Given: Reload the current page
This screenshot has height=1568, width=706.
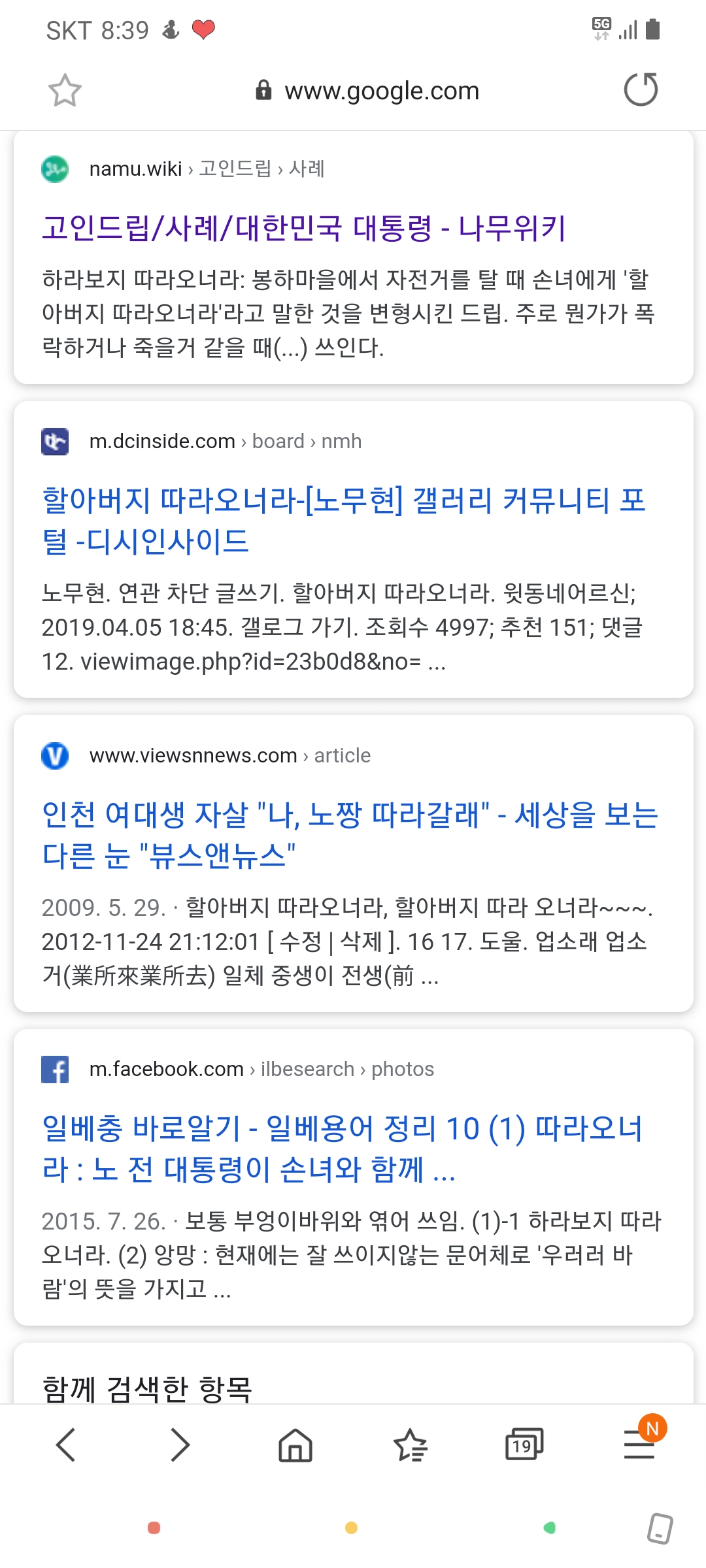Looking at the screenshot, I should pos(640,90).
